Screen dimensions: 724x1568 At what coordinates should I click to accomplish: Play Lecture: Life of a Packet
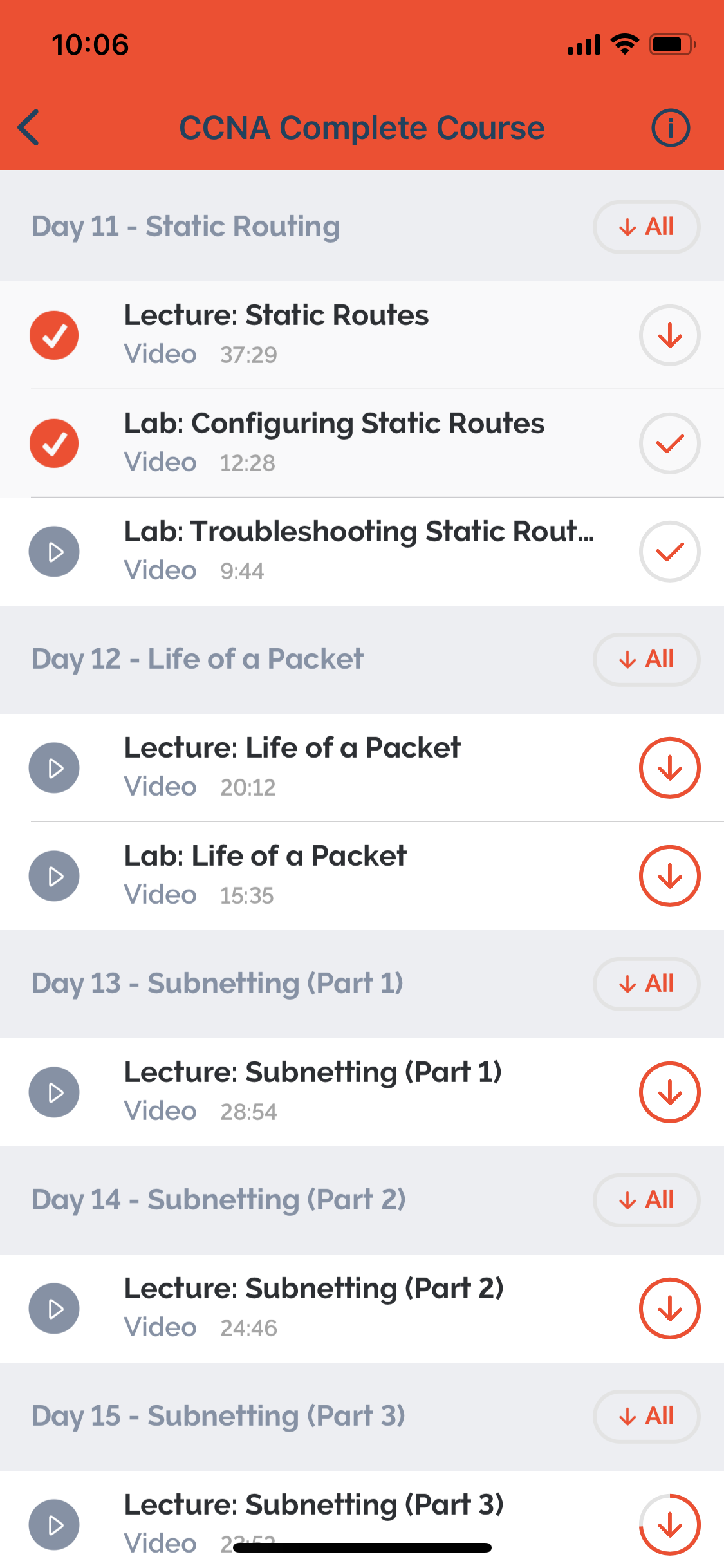[54, 768]
